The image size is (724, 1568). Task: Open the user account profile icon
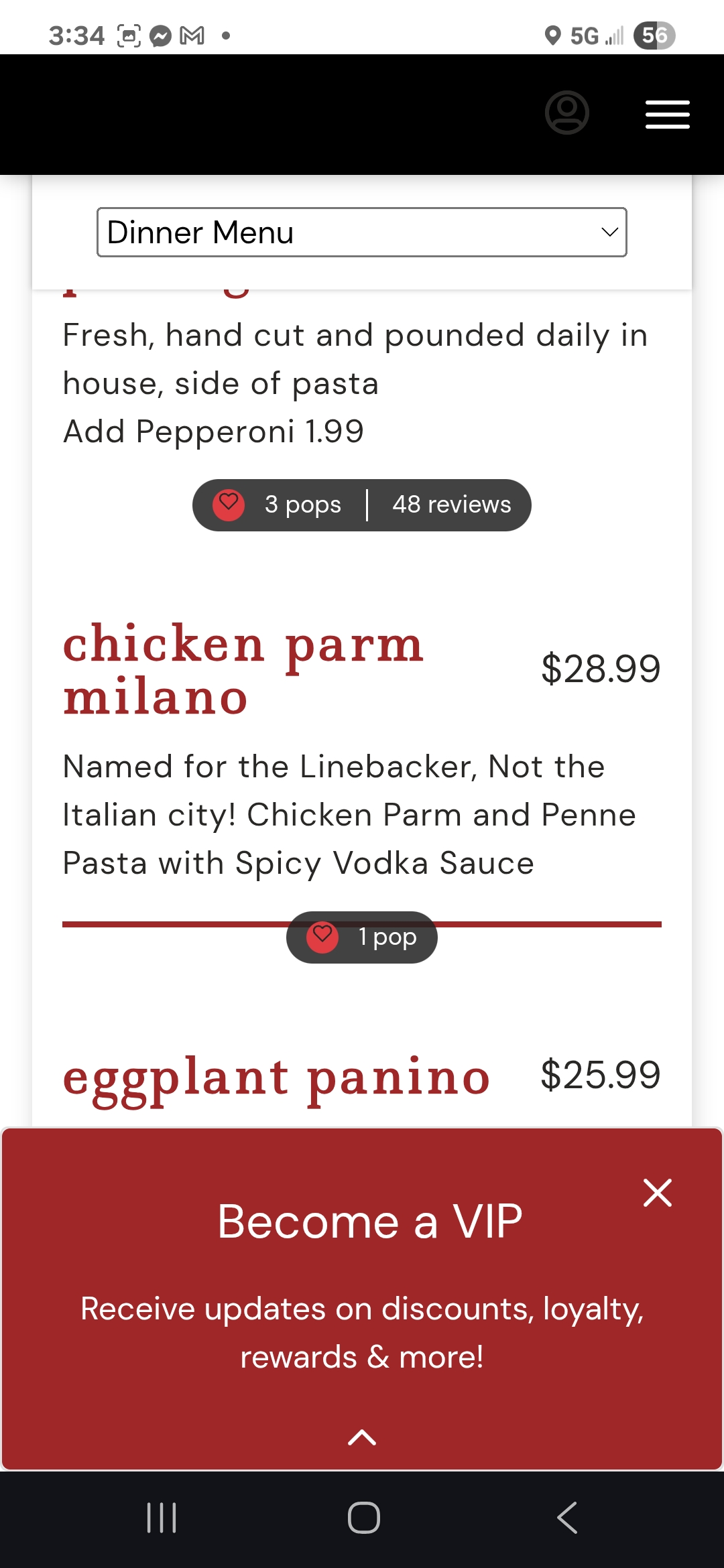566,113
